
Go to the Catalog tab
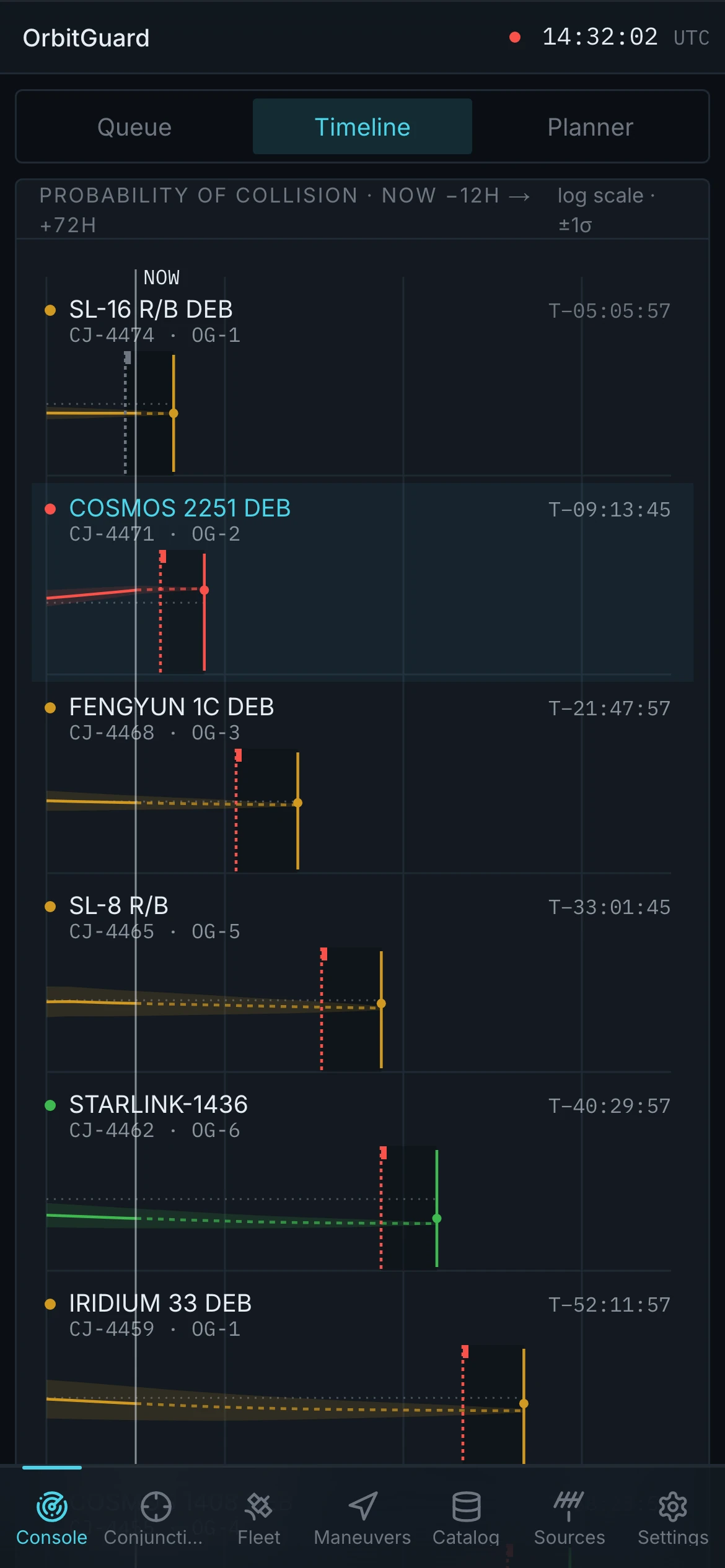[x=466, y=1518]
